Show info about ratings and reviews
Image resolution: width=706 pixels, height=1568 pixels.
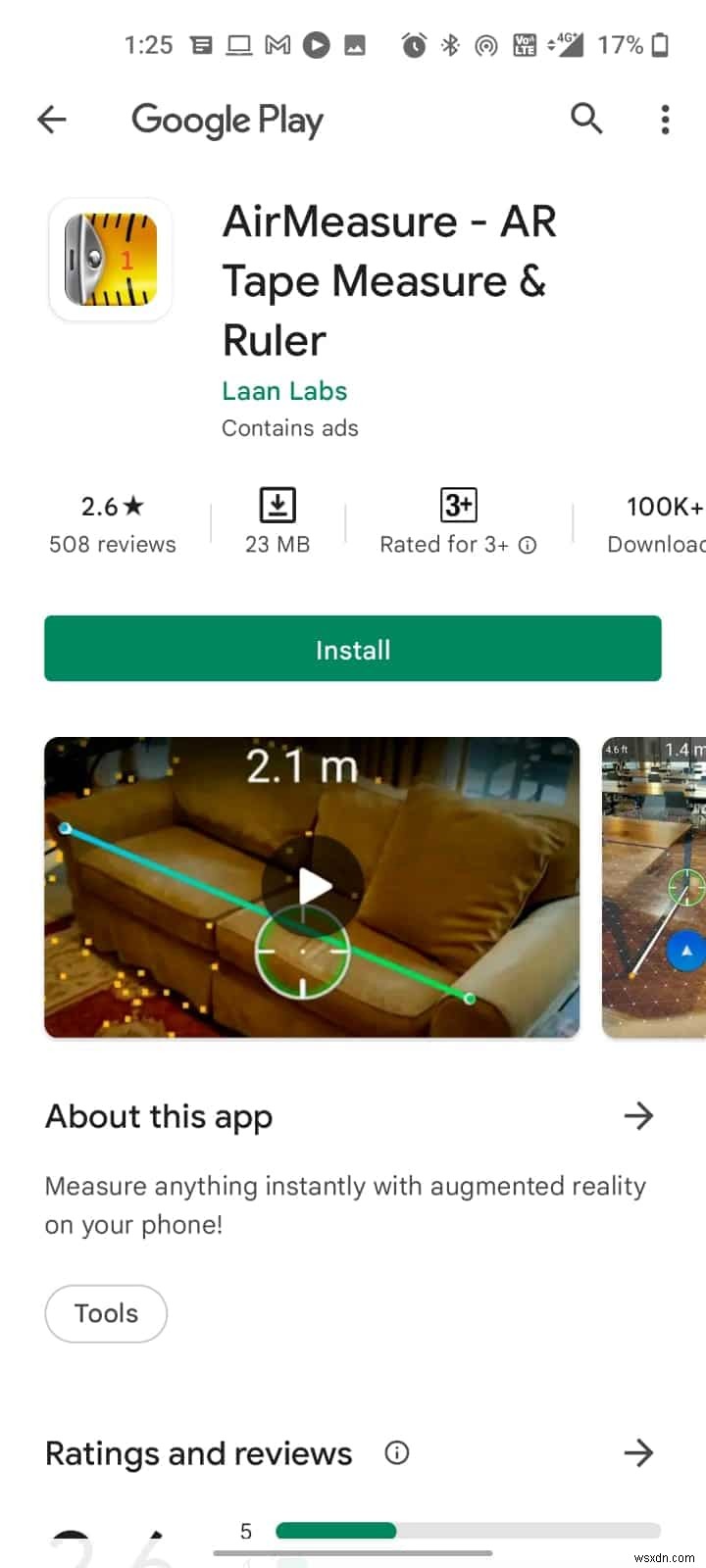click(397, 1452)
